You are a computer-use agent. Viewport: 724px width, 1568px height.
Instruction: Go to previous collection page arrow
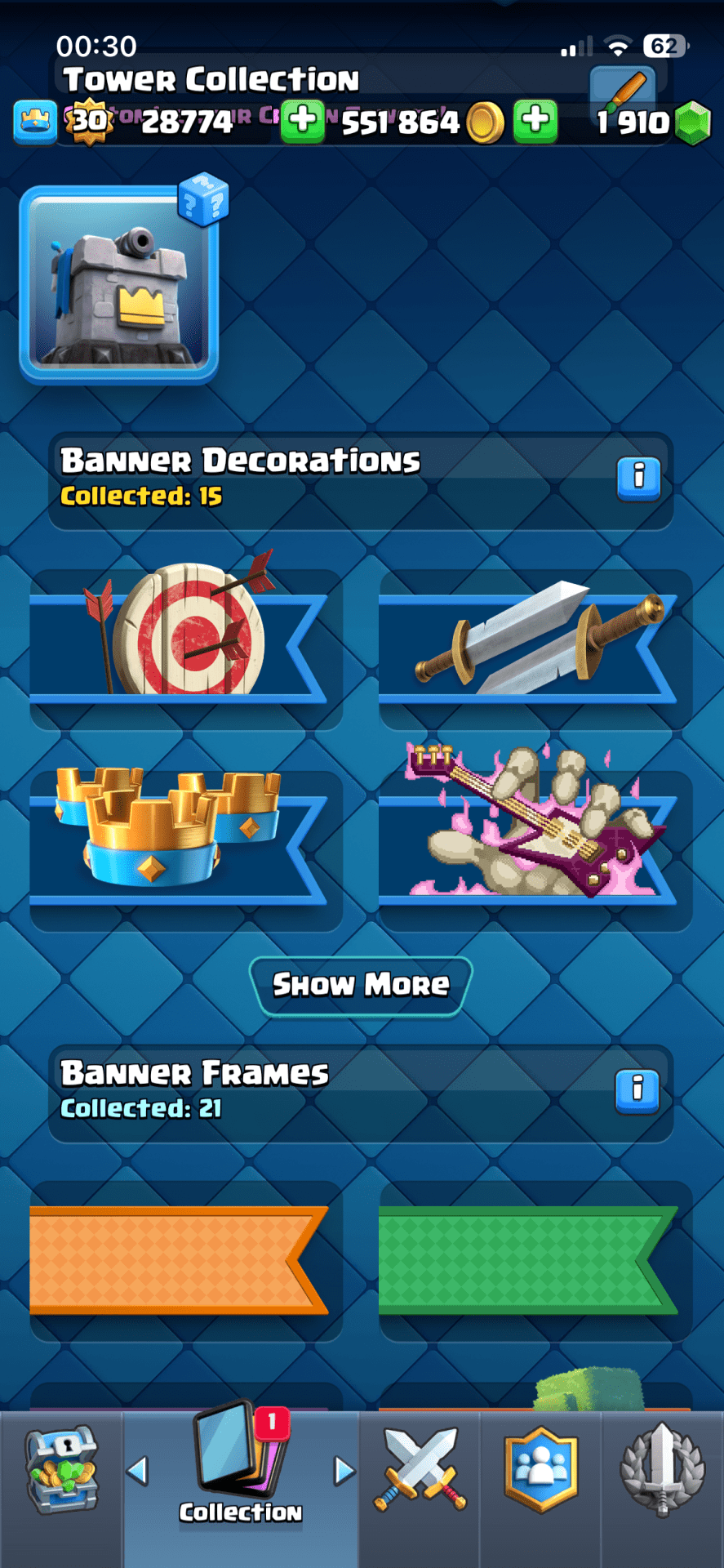[137, 1471]
